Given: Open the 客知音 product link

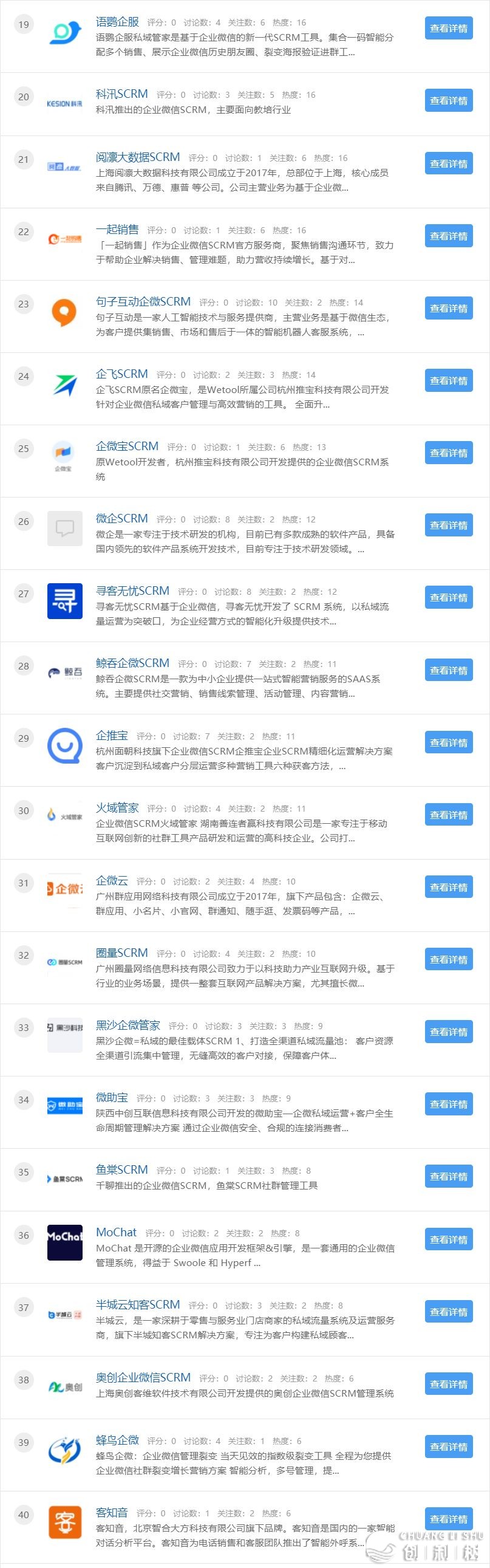Looking at the screenshot, I should click(112, 1513).
